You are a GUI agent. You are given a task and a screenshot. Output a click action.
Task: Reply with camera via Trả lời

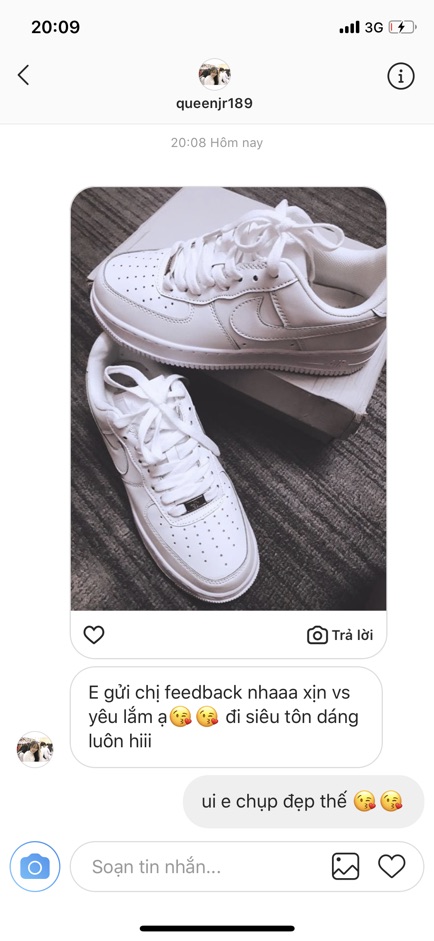coord(340,635)
